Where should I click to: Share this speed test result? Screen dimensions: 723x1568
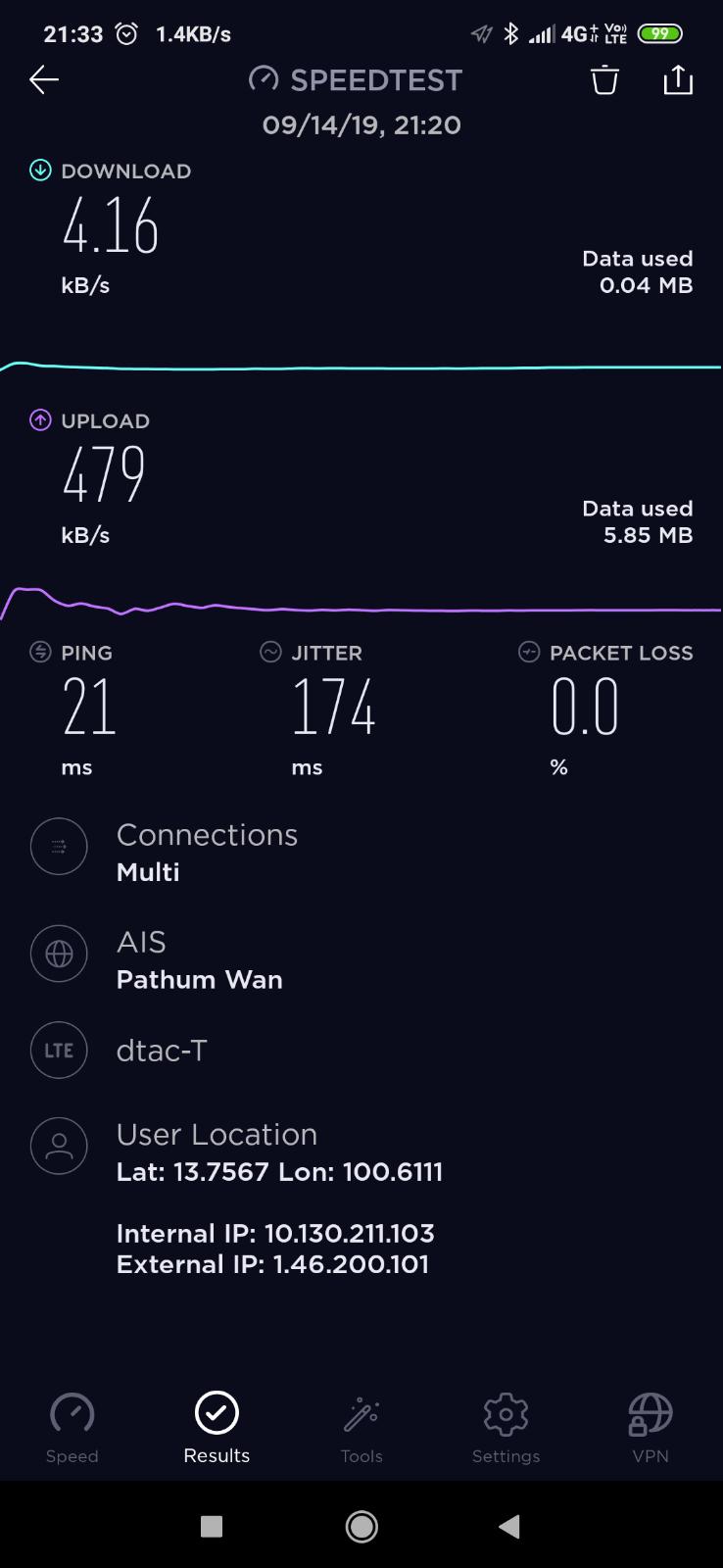tap(678, 80)
